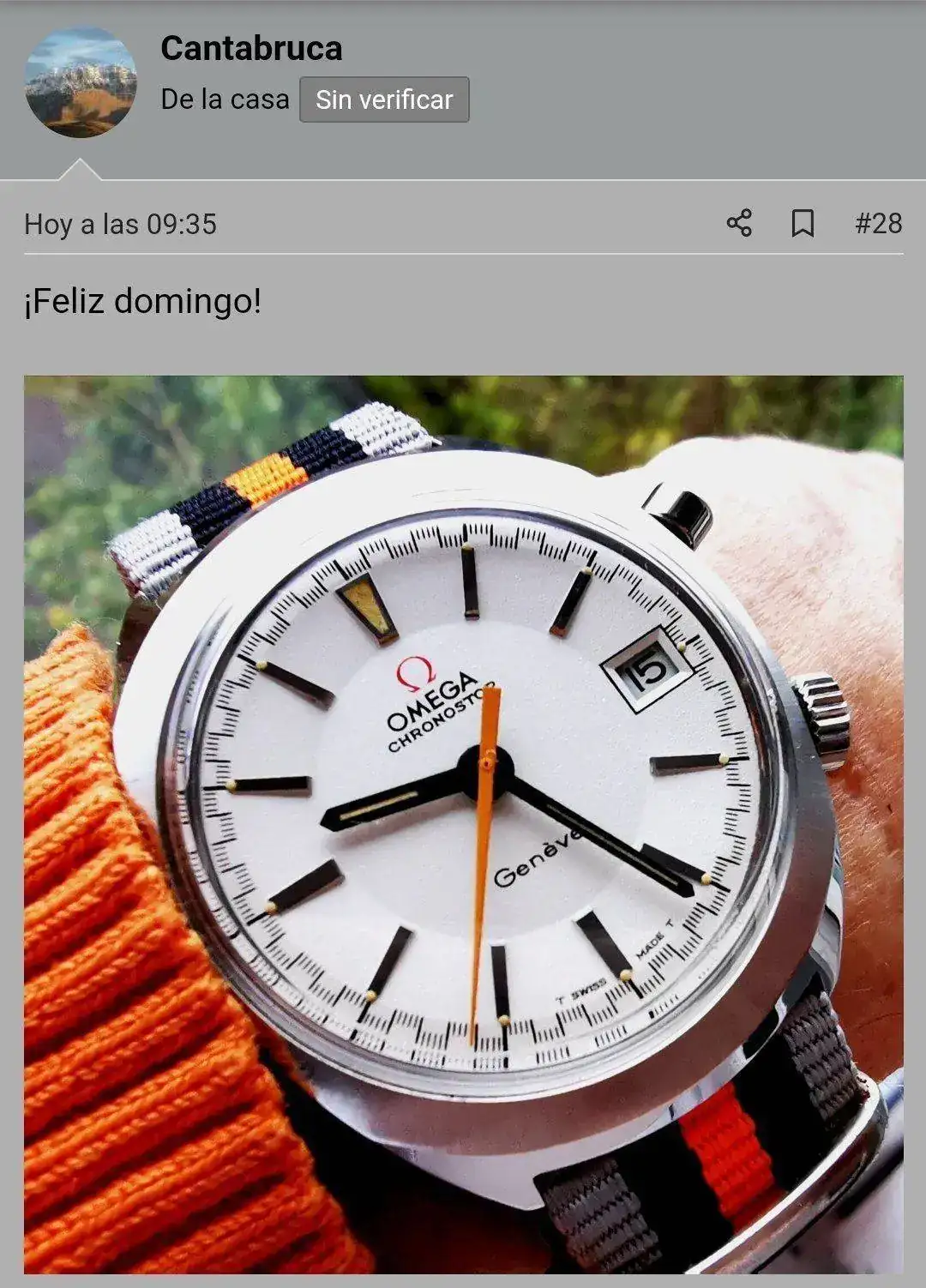
Task: Bookmark this post
Action: 803,224
